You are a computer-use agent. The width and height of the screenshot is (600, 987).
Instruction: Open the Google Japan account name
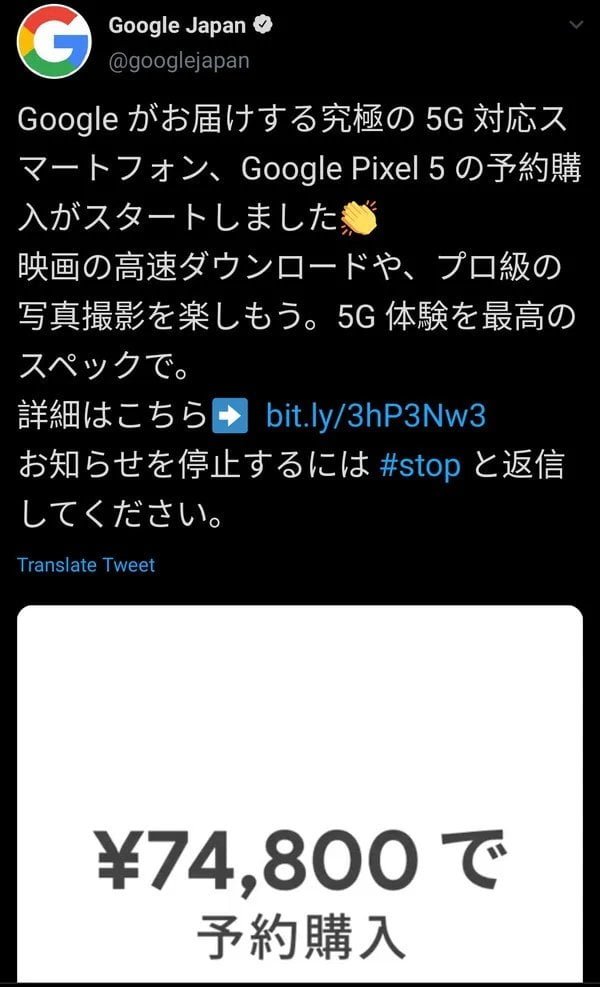pyautogui.click(x=178, y=27)
